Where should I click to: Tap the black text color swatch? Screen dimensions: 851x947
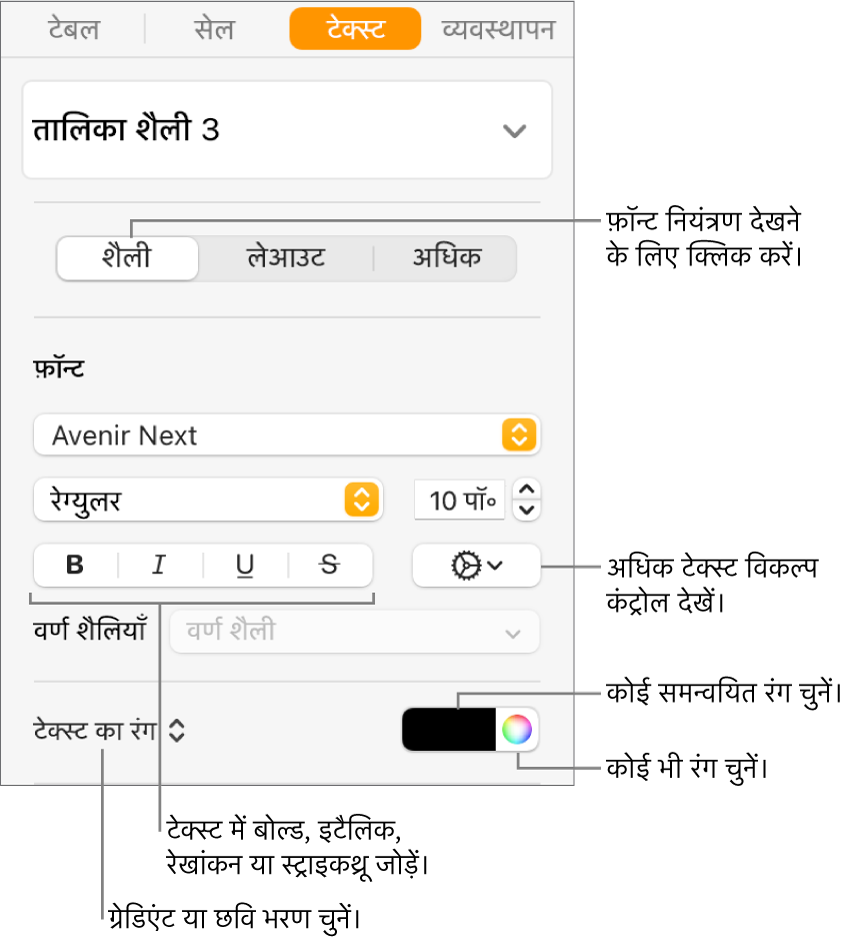pos(449,730)
